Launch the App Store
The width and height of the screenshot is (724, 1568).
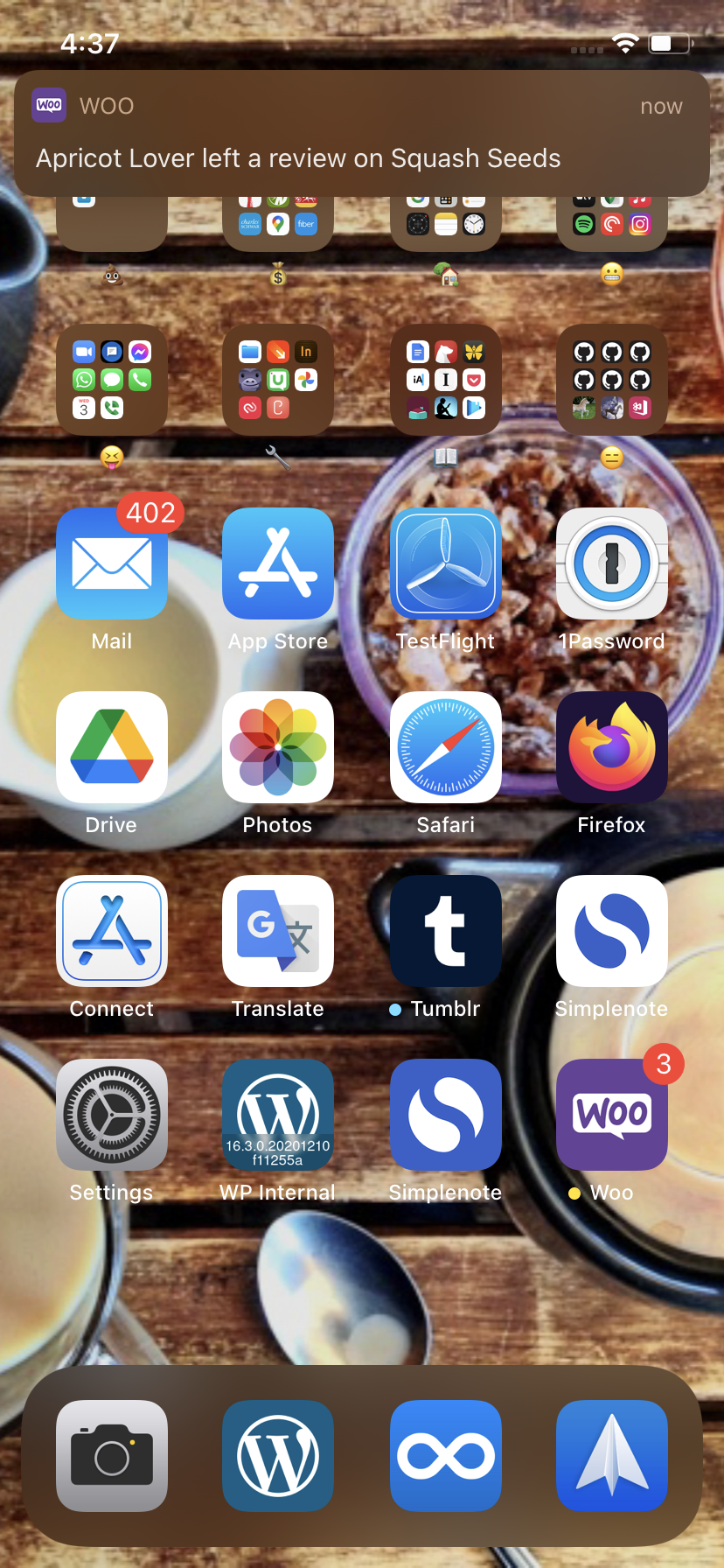point(278,563)
